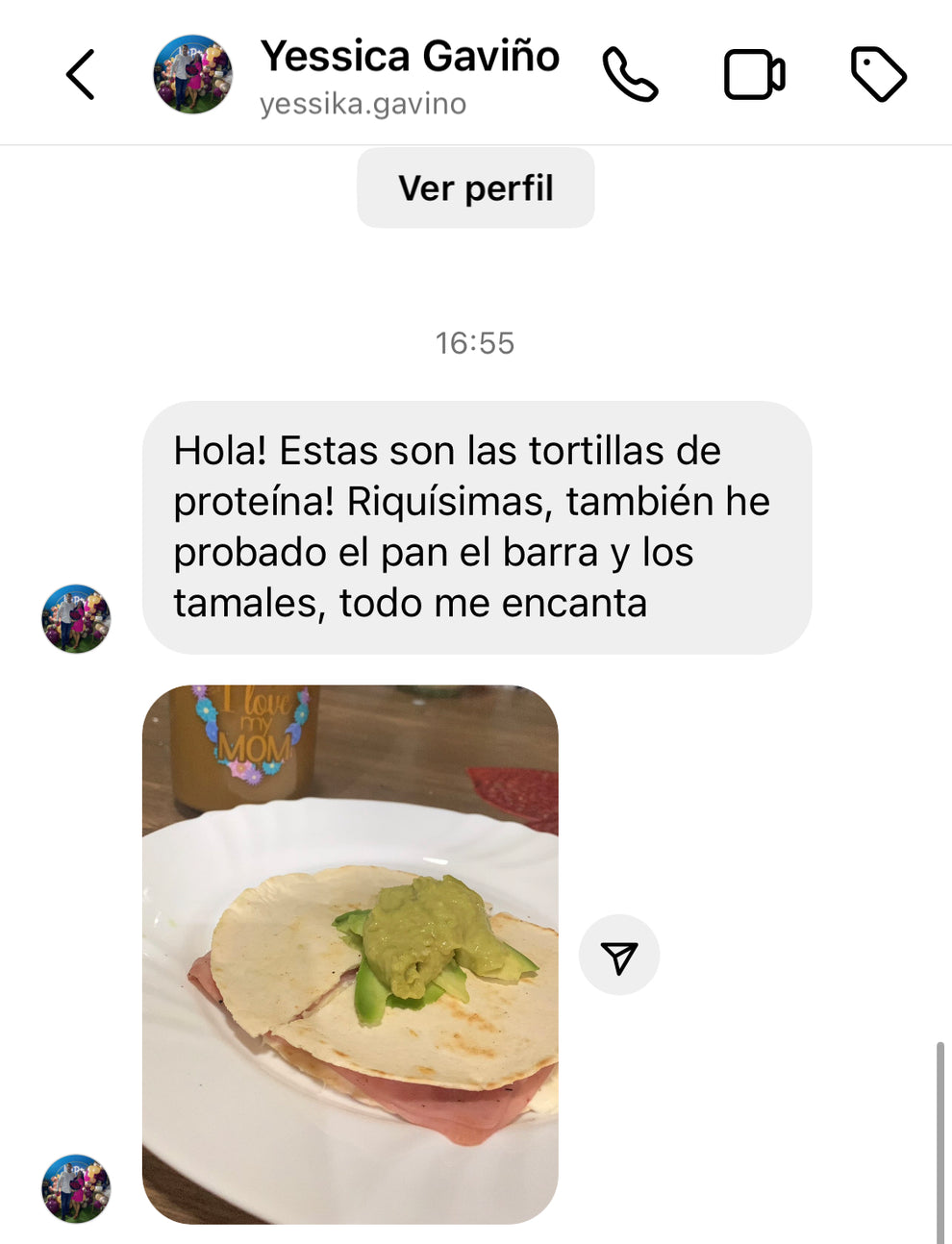
Task: Forward the quesadilla photo with the paper plane
Action: [x=619, y=954]
